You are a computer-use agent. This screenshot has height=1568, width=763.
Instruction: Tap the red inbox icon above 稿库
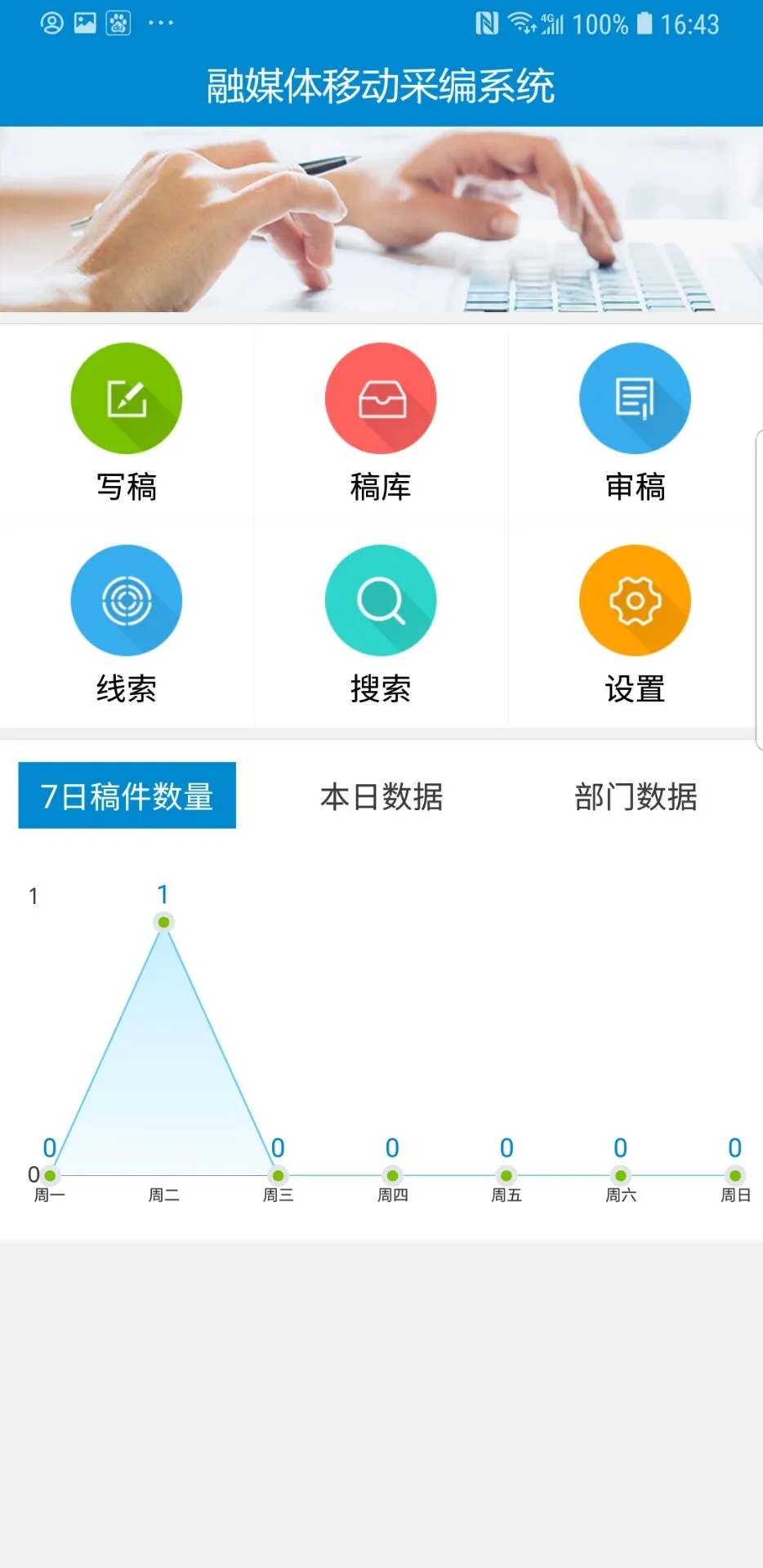click(381, 398)
